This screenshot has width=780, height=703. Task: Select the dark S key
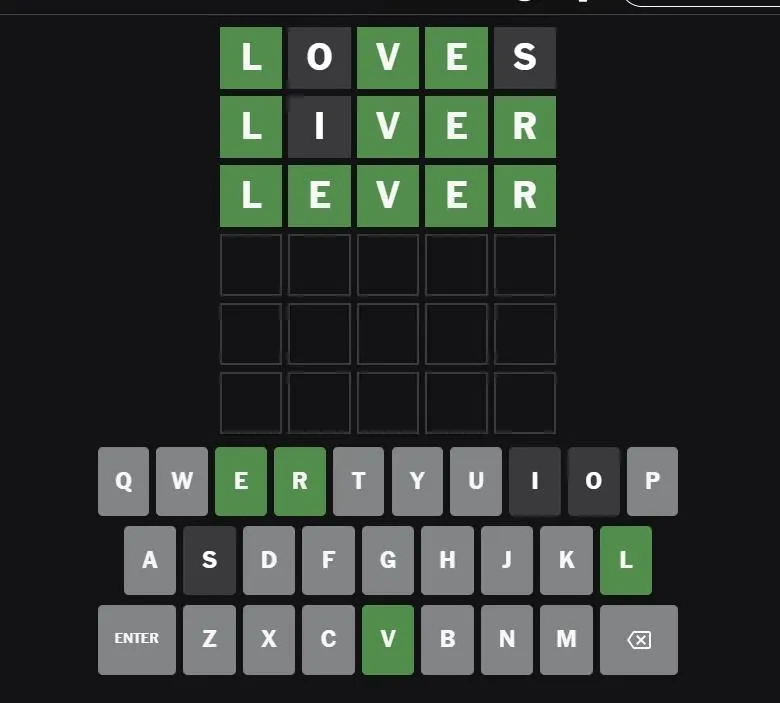tap(209, 560)
